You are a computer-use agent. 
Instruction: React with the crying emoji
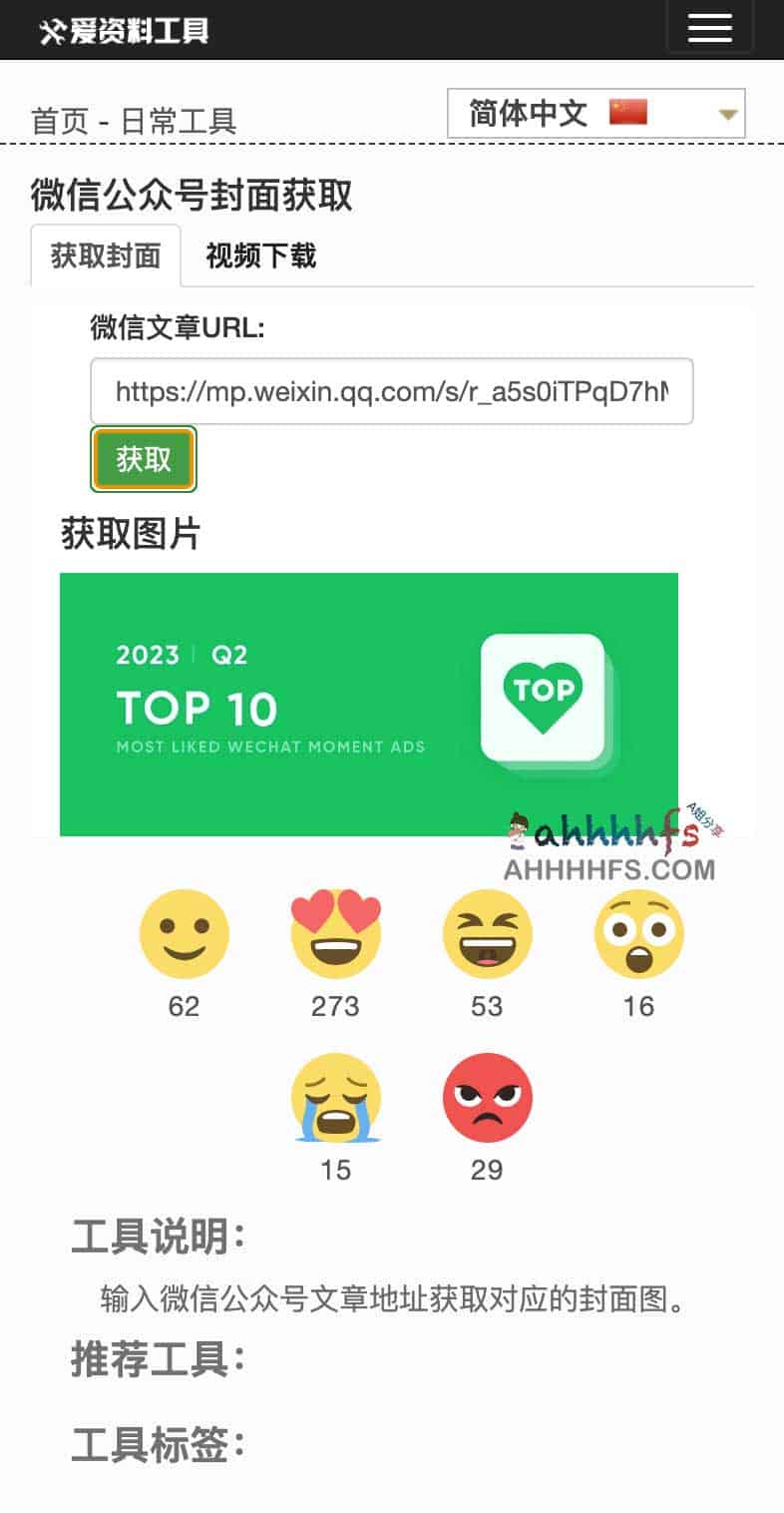335,1097
